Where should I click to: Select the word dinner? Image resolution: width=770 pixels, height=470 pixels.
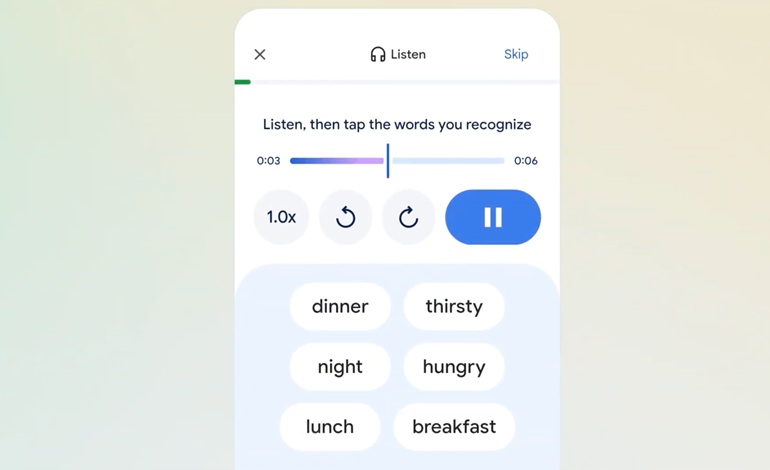[340, 306]
